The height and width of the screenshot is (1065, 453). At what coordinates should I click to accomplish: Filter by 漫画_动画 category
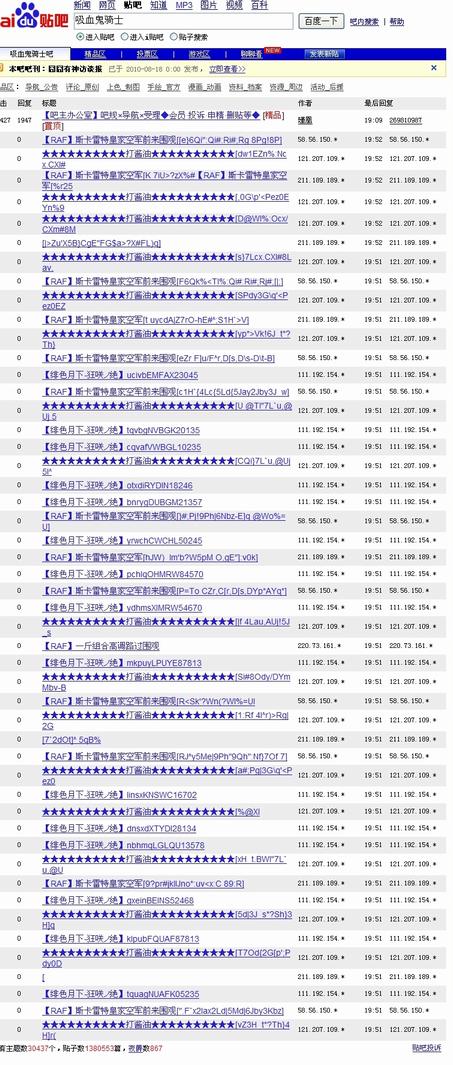click(x=204, y=87)
